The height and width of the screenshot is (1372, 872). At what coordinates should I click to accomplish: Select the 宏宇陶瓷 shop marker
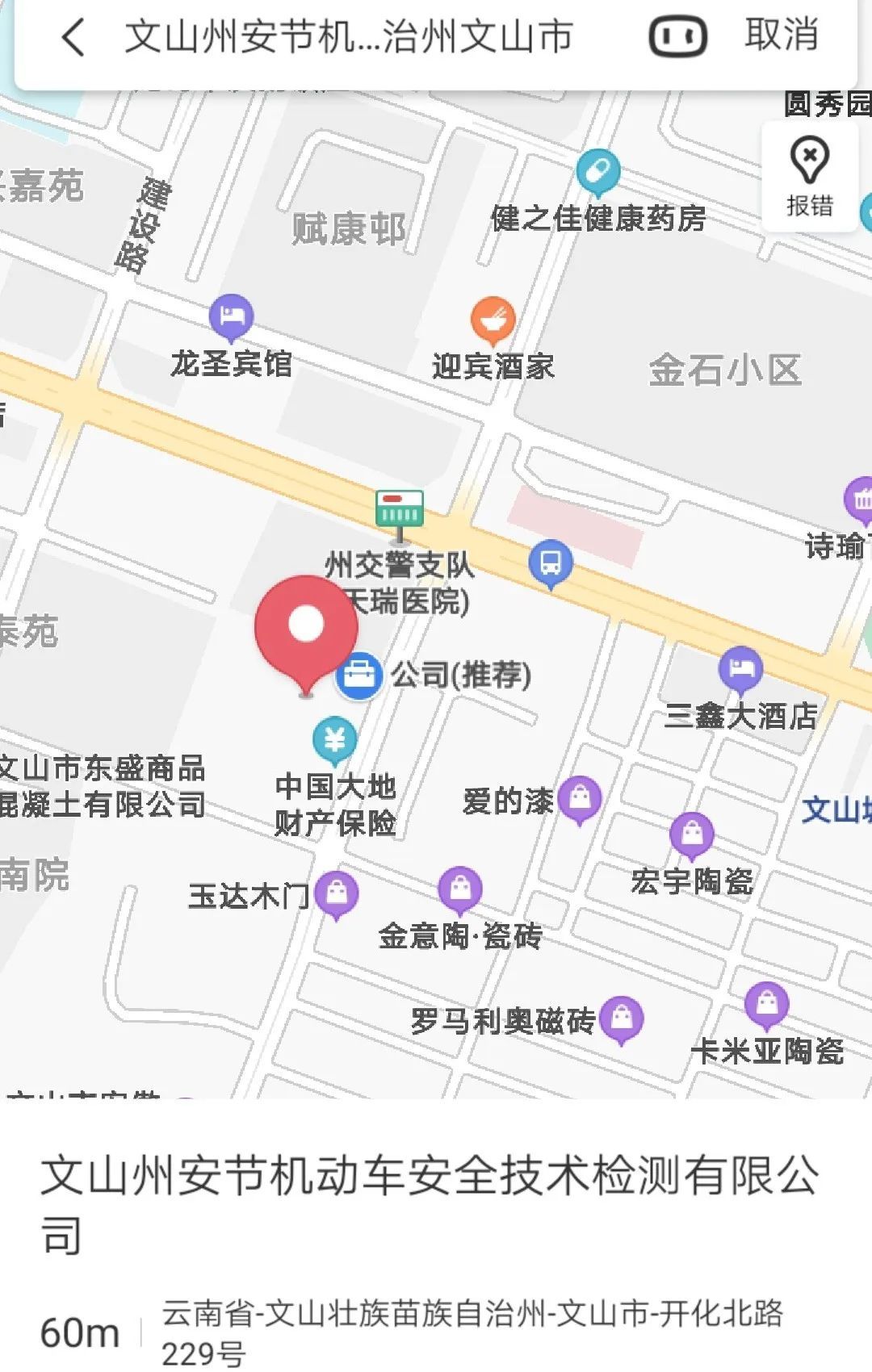[x=692, y=834]
